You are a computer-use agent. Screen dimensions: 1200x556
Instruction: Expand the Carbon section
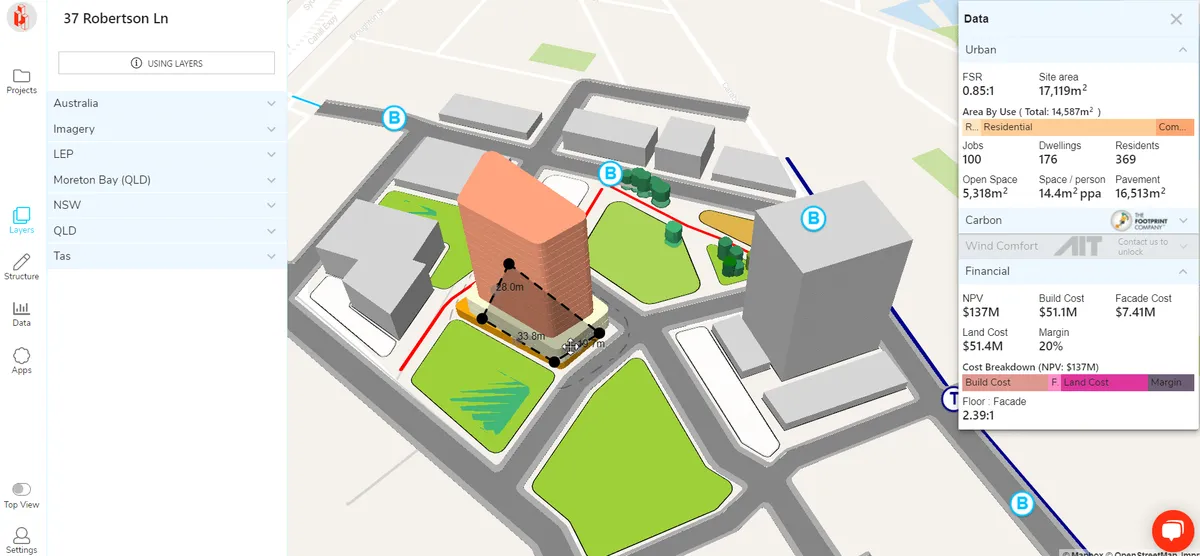(x=1183, y=220)
